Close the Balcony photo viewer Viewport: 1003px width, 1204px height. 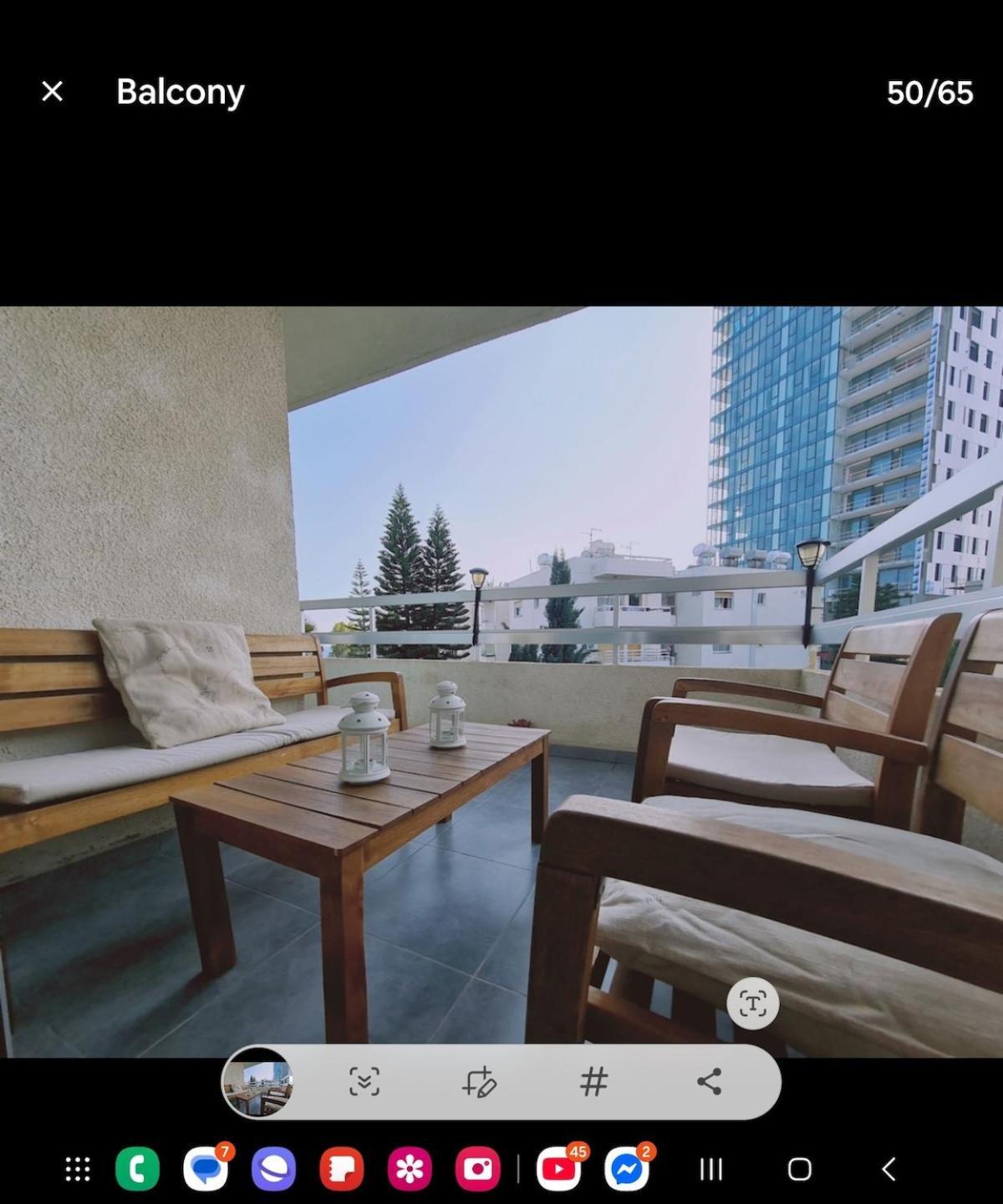pos(52,91)
